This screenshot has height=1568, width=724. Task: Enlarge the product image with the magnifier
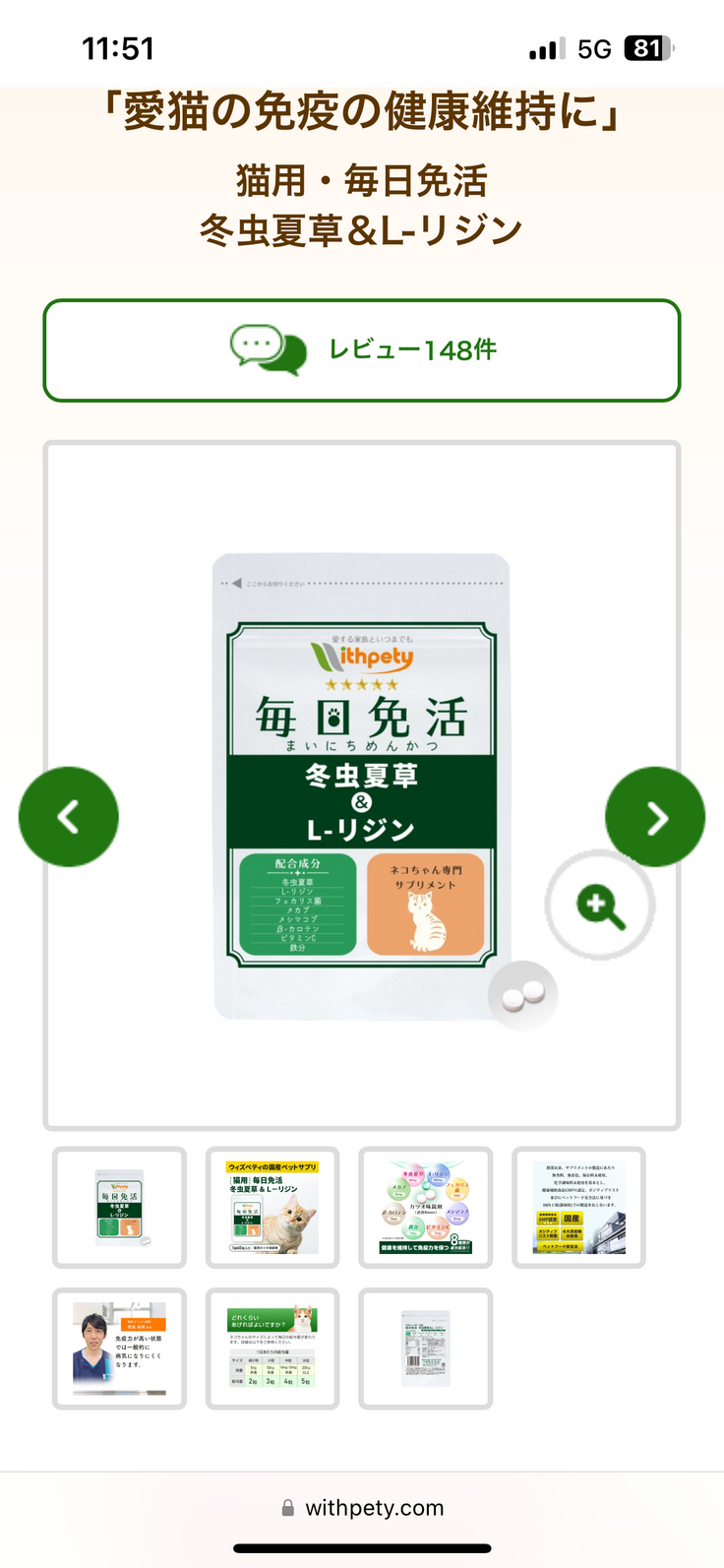[x=600, y=904]
